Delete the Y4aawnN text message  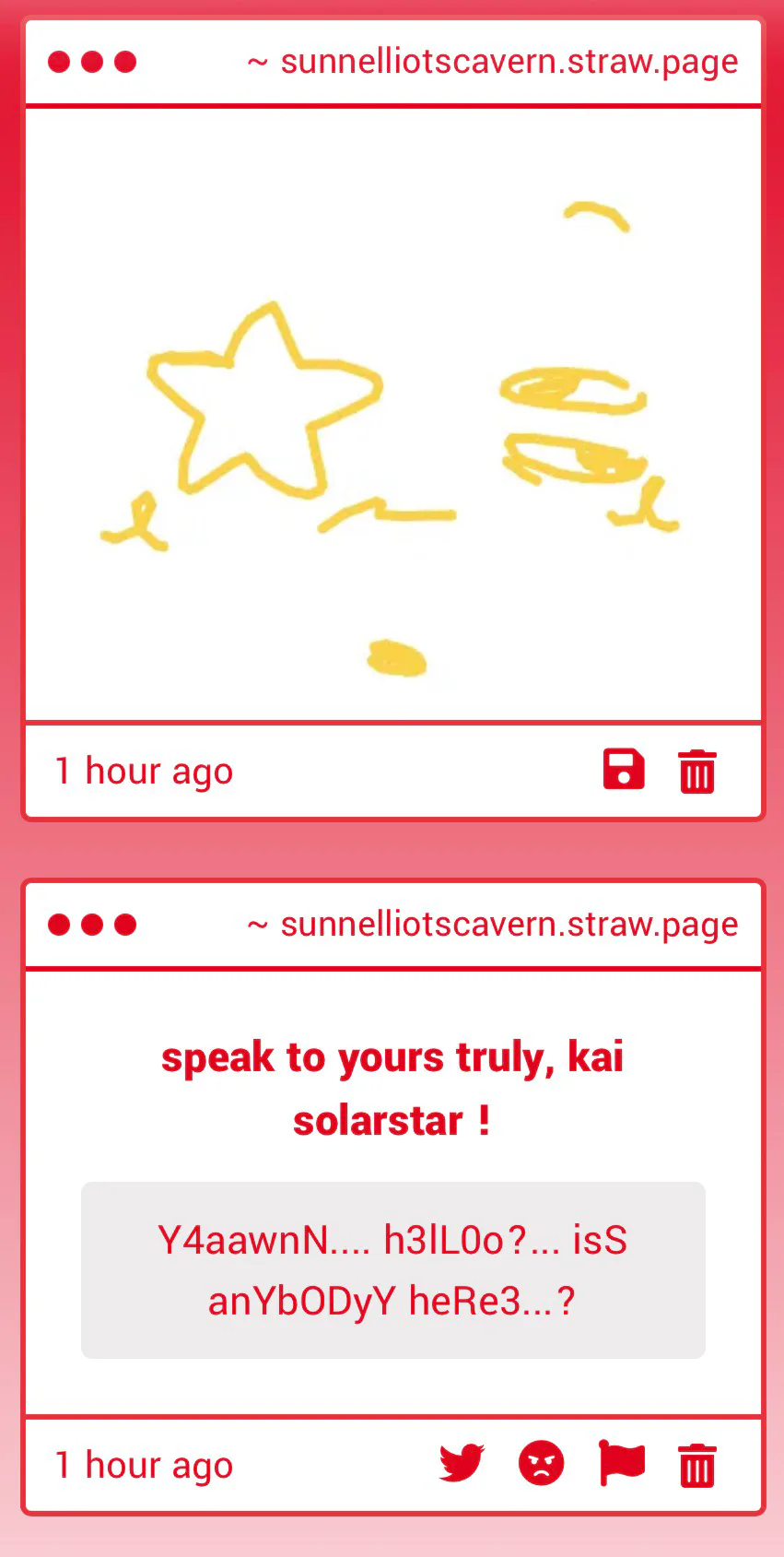[697, 1465]
